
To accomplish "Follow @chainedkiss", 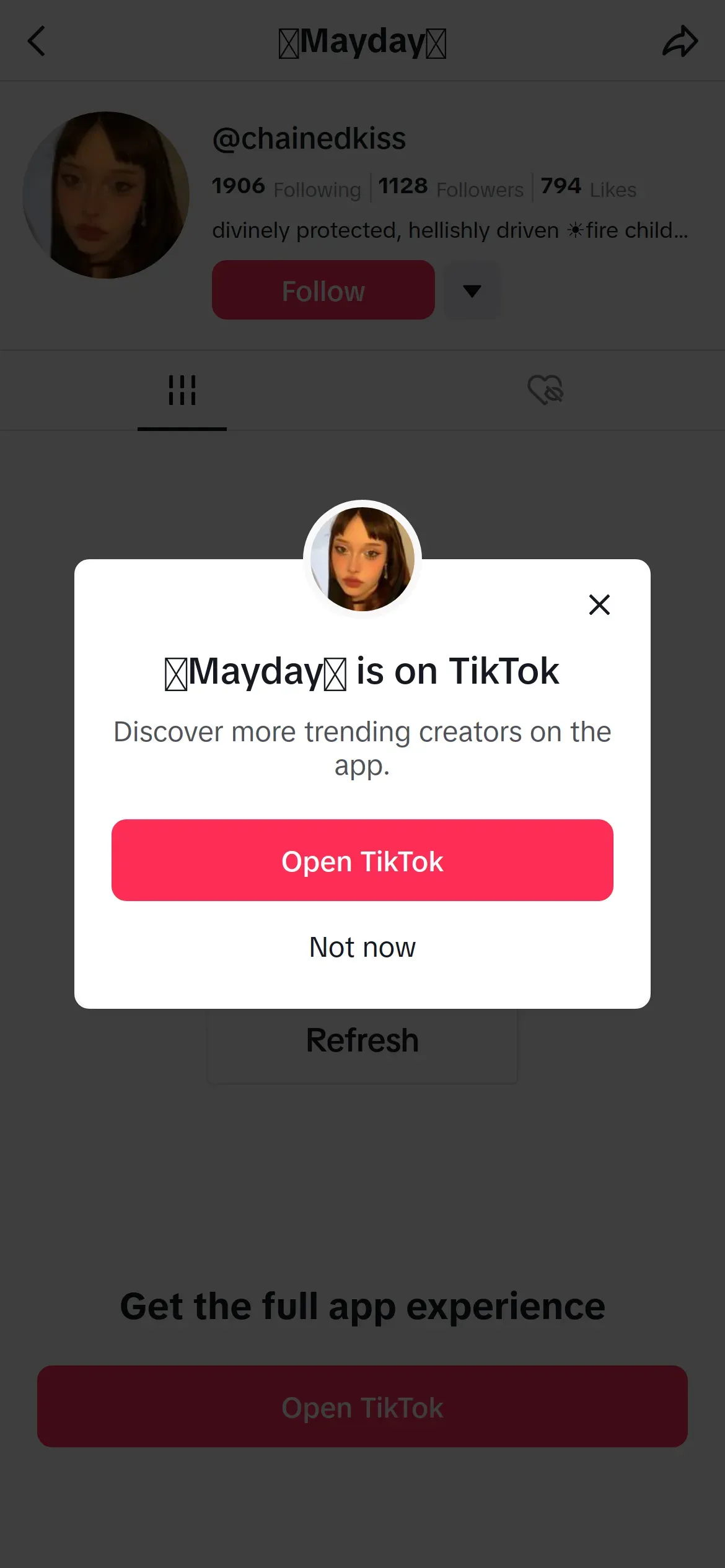I will [x=323, y=290].
